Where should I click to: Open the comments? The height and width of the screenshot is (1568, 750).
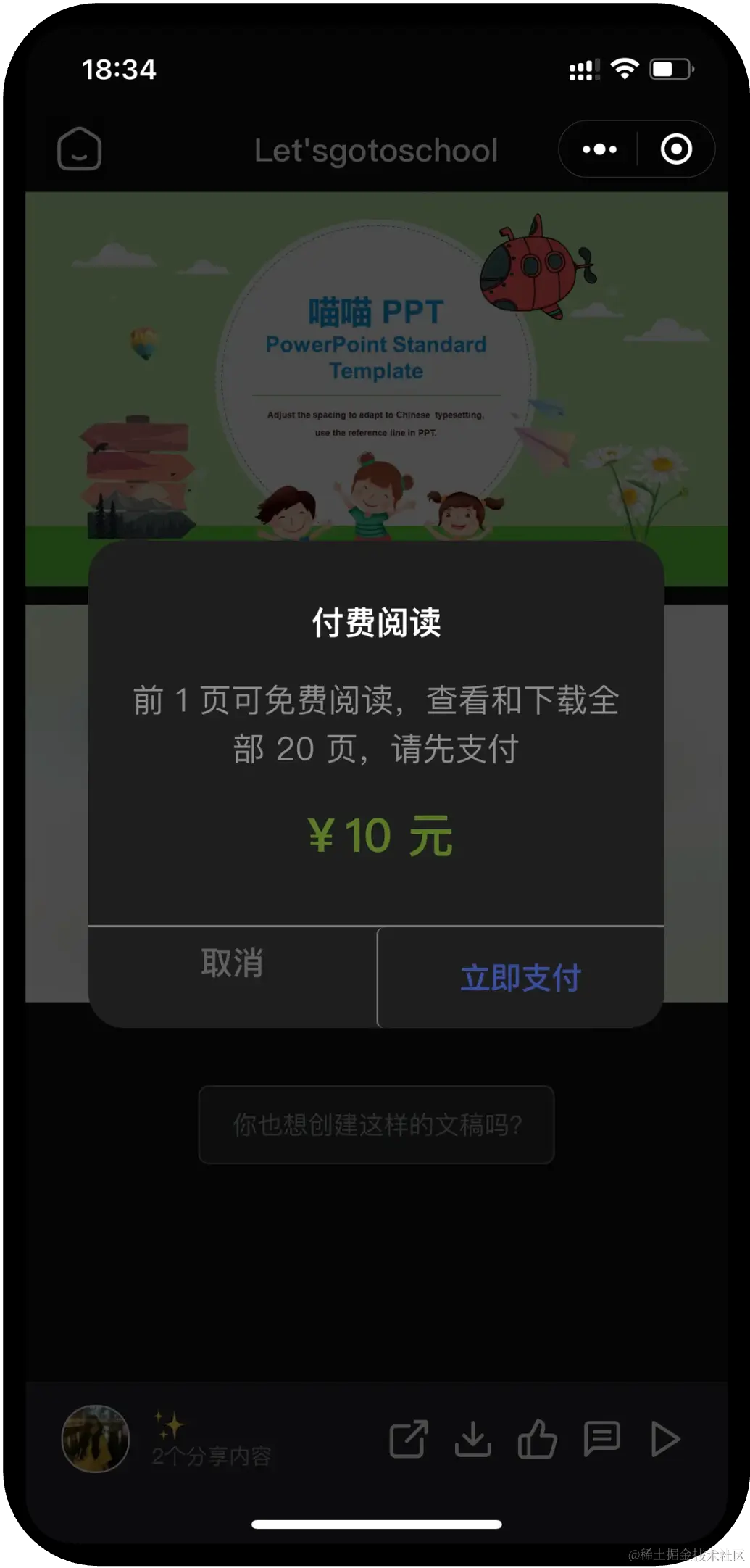click(601, 1438)
